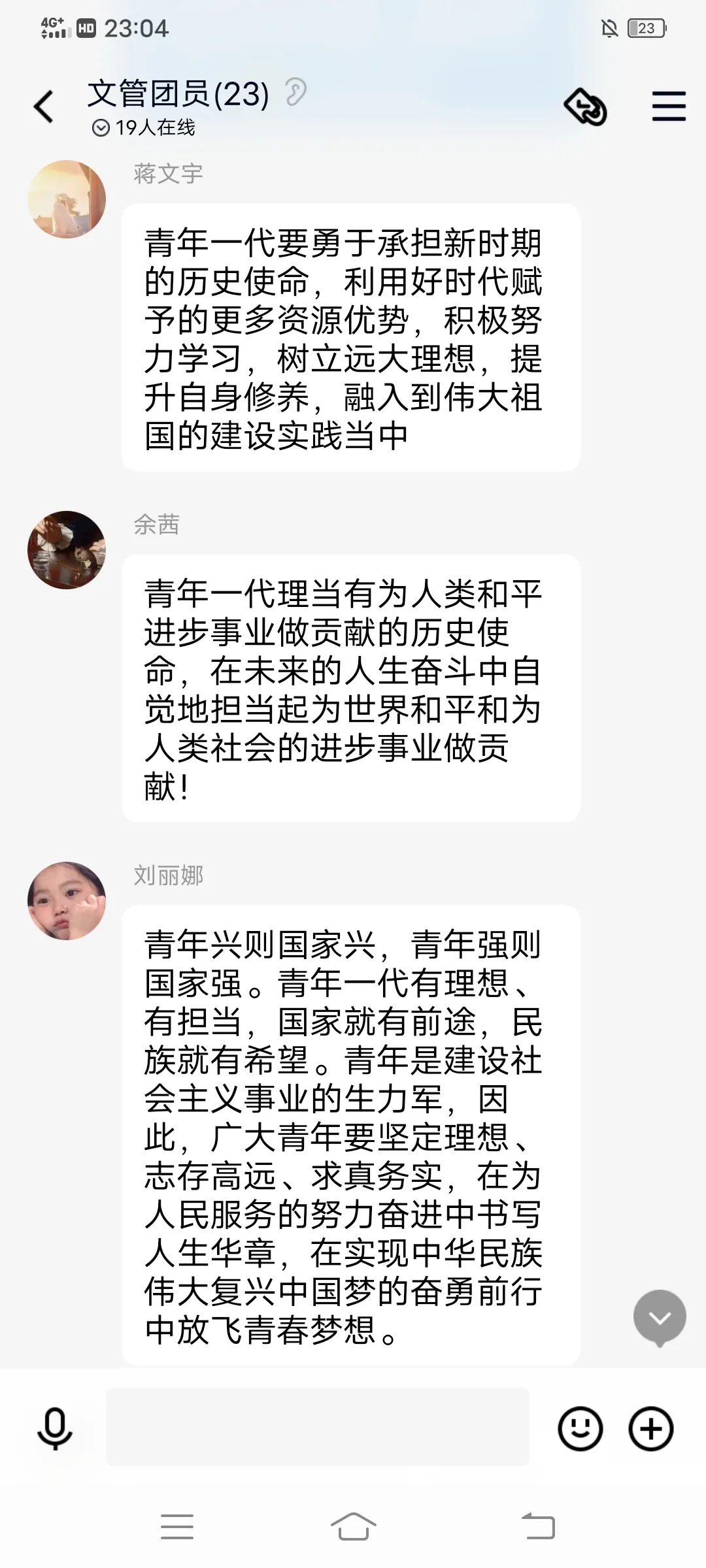Open the group menu with three lines

[669, 106]
